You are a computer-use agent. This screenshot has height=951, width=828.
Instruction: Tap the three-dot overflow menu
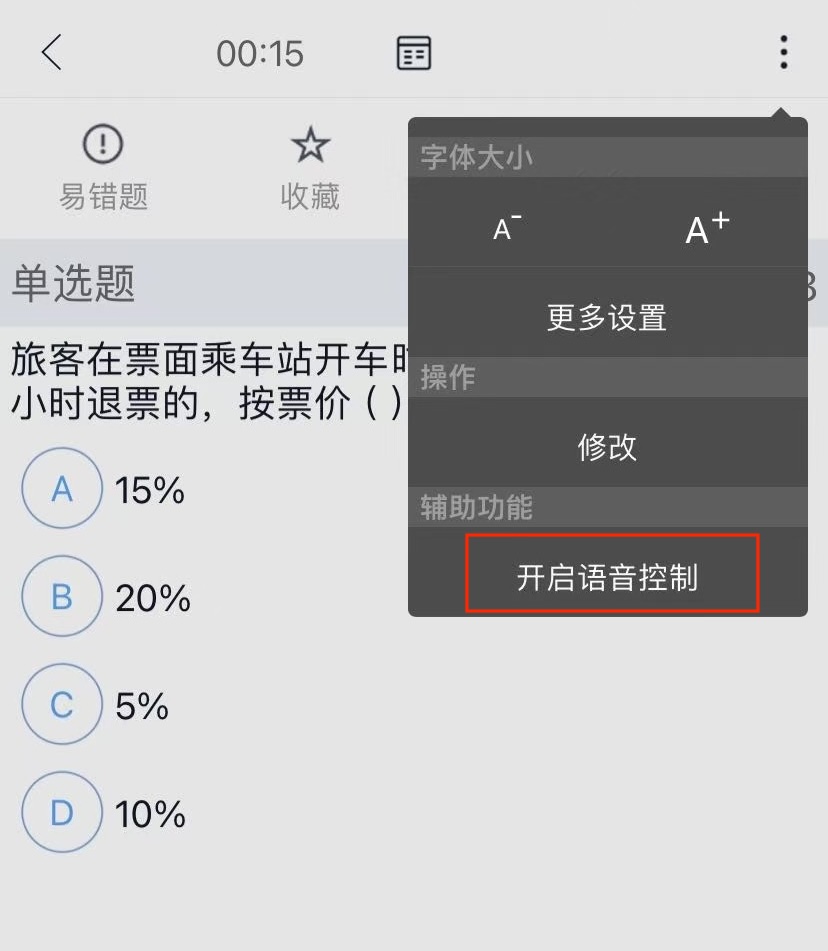coord(783,52)
